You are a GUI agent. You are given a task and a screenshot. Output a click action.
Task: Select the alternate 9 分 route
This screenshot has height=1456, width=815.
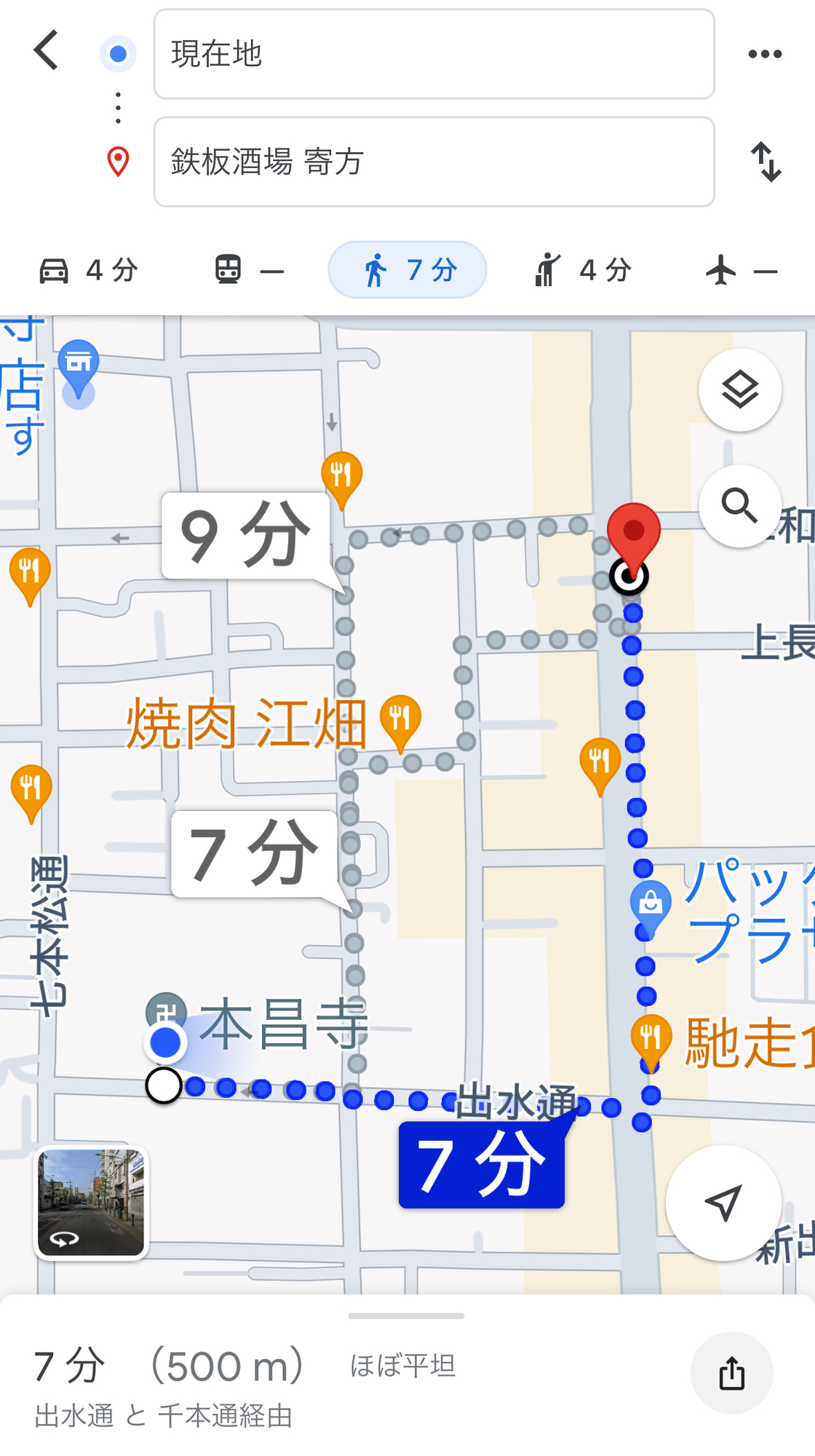click(x=246, y=536)
